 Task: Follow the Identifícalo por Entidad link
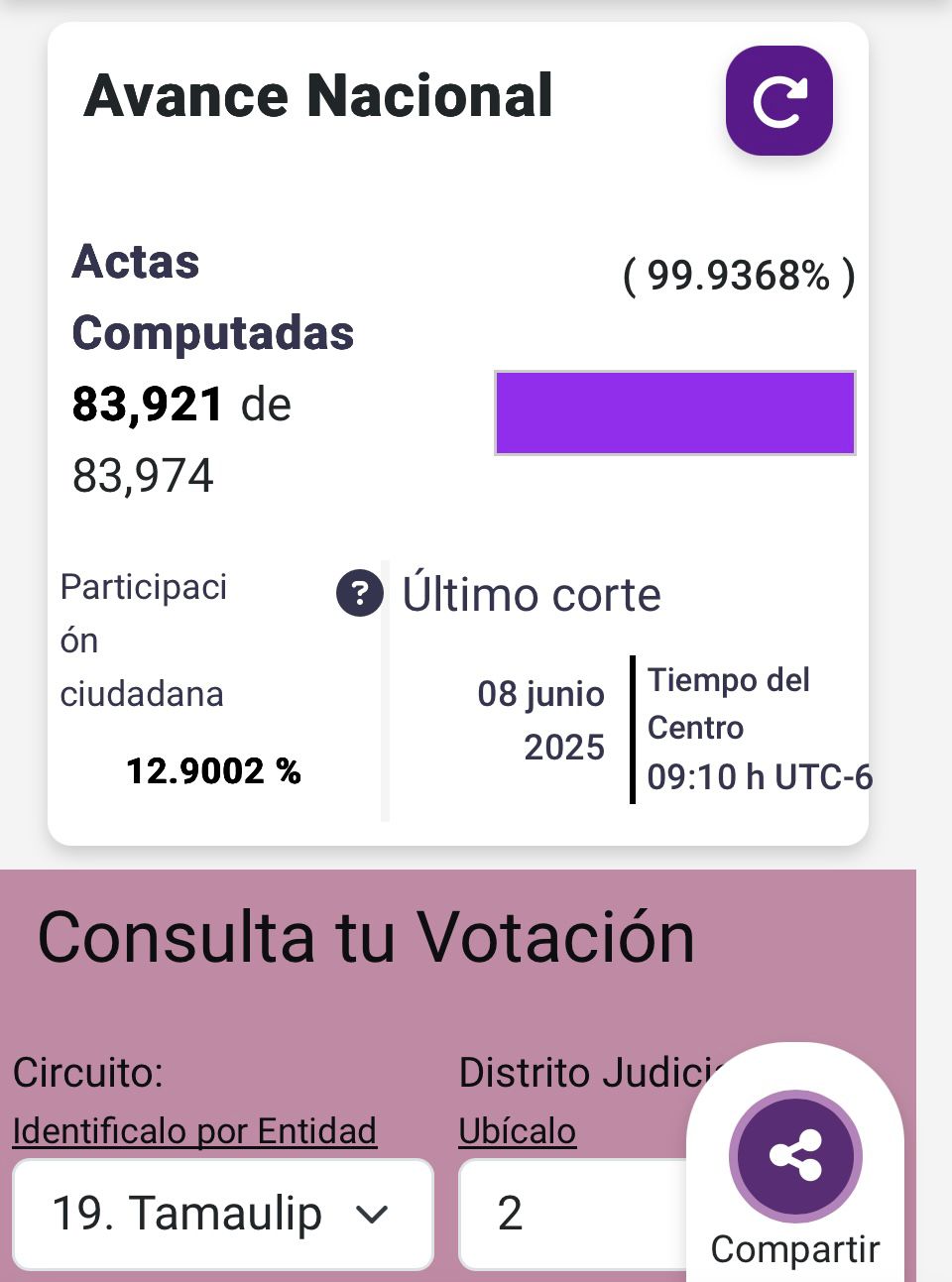tap(194, 1131)
